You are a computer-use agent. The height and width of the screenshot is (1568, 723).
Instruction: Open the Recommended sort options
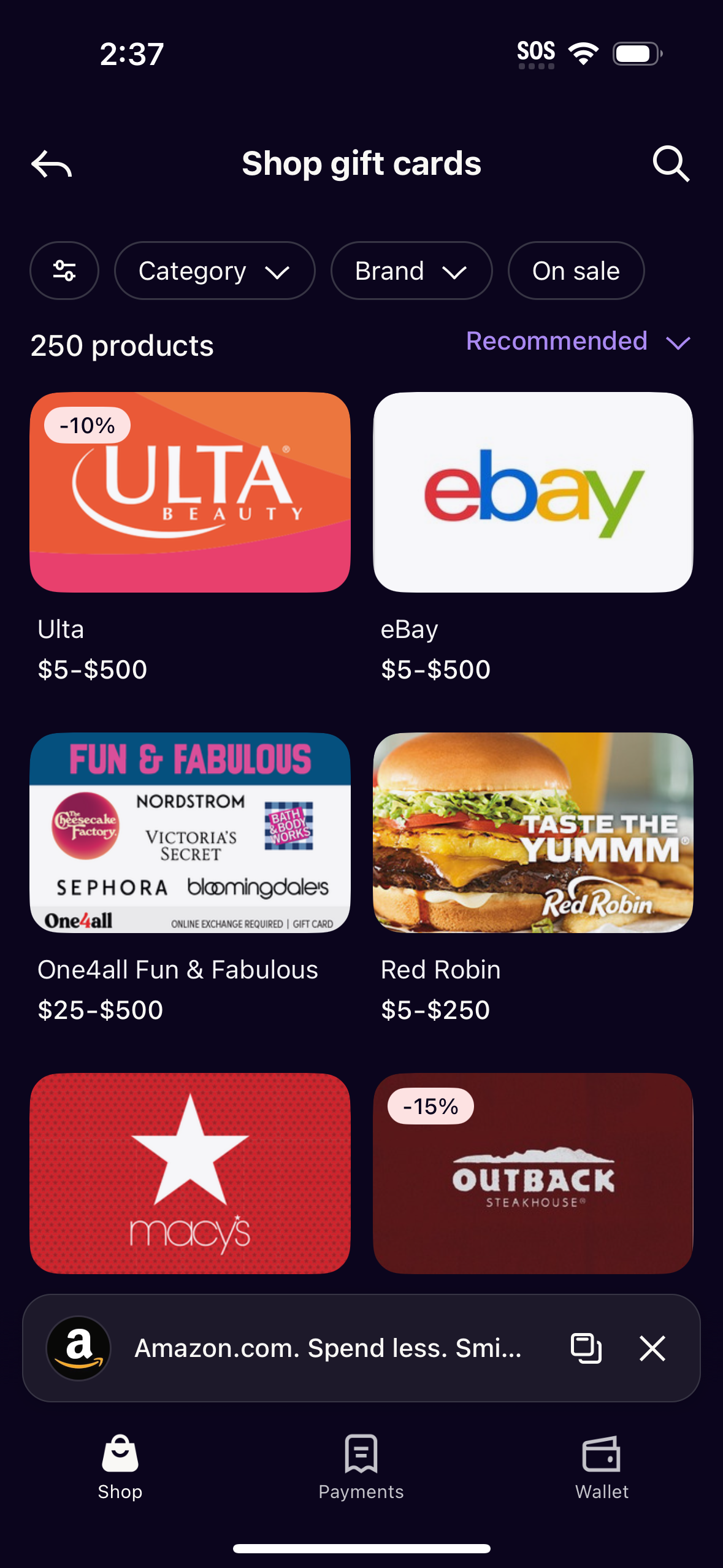point(578,341)
